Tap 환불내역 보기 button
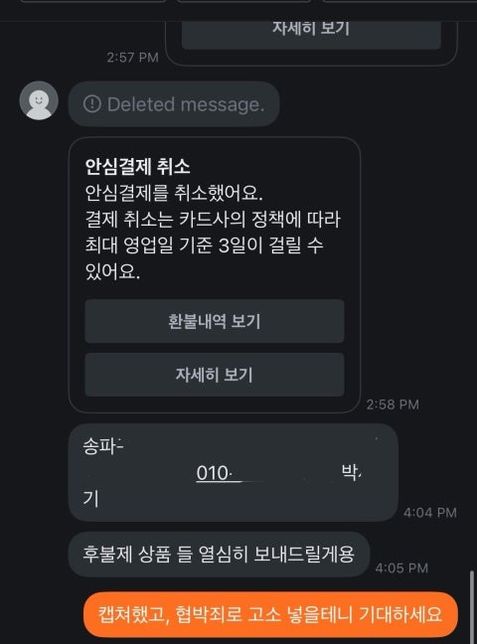Image resolution: width=477 pixels, height=644 pixels. pos(214,321)
